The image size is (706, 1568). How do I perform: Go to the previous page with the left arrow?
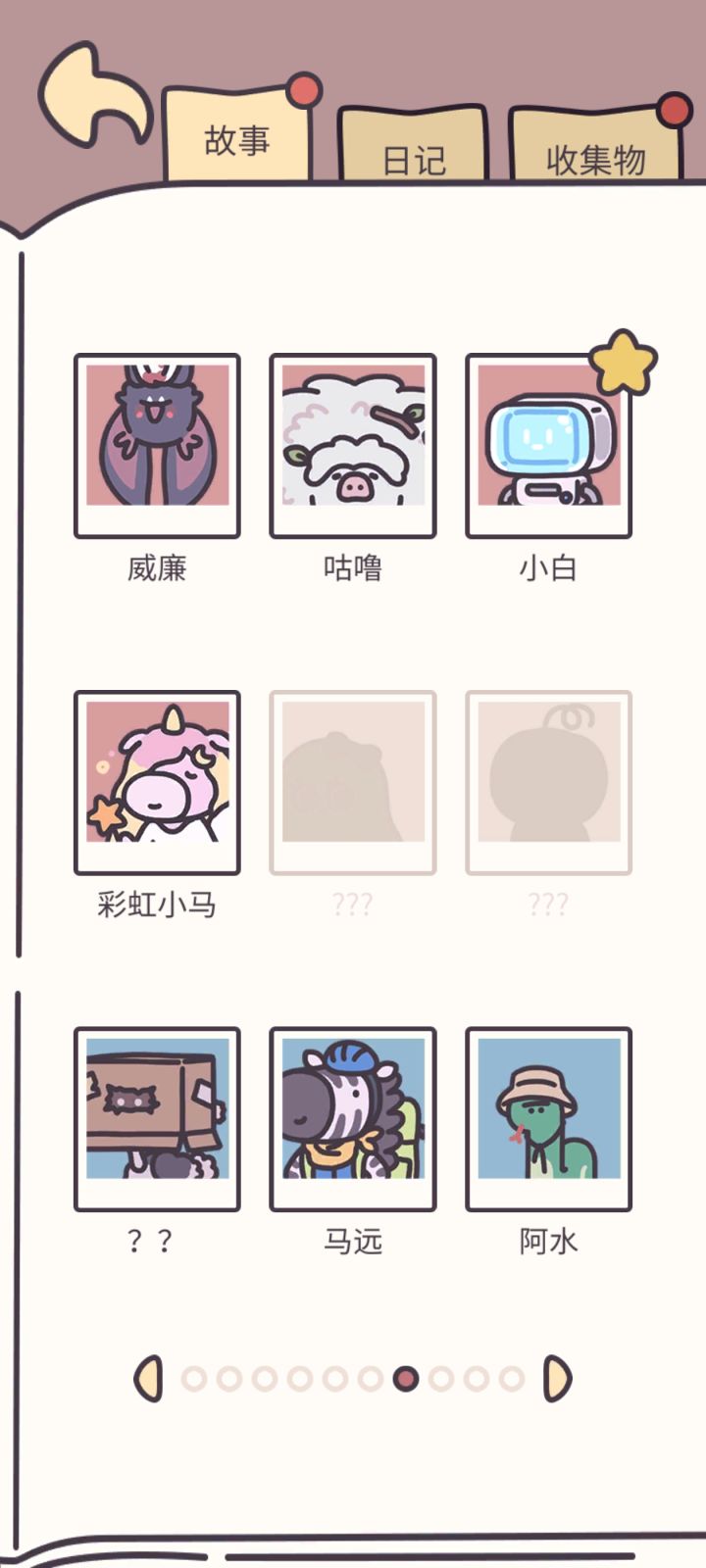(x=149, y=1380)
